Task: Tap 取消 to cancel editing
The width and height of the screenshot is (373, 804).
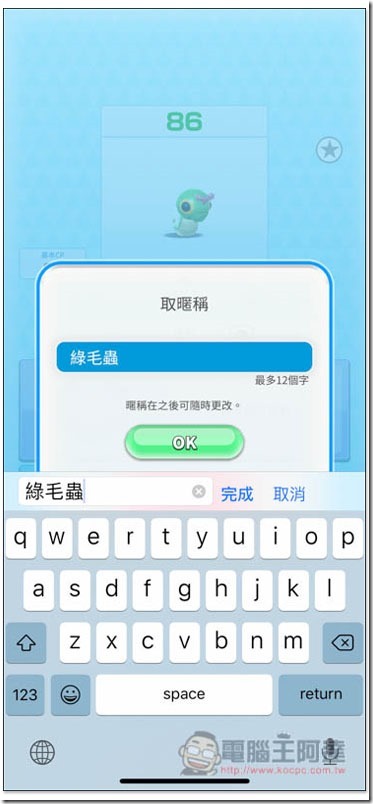Action: coord(289,494)
